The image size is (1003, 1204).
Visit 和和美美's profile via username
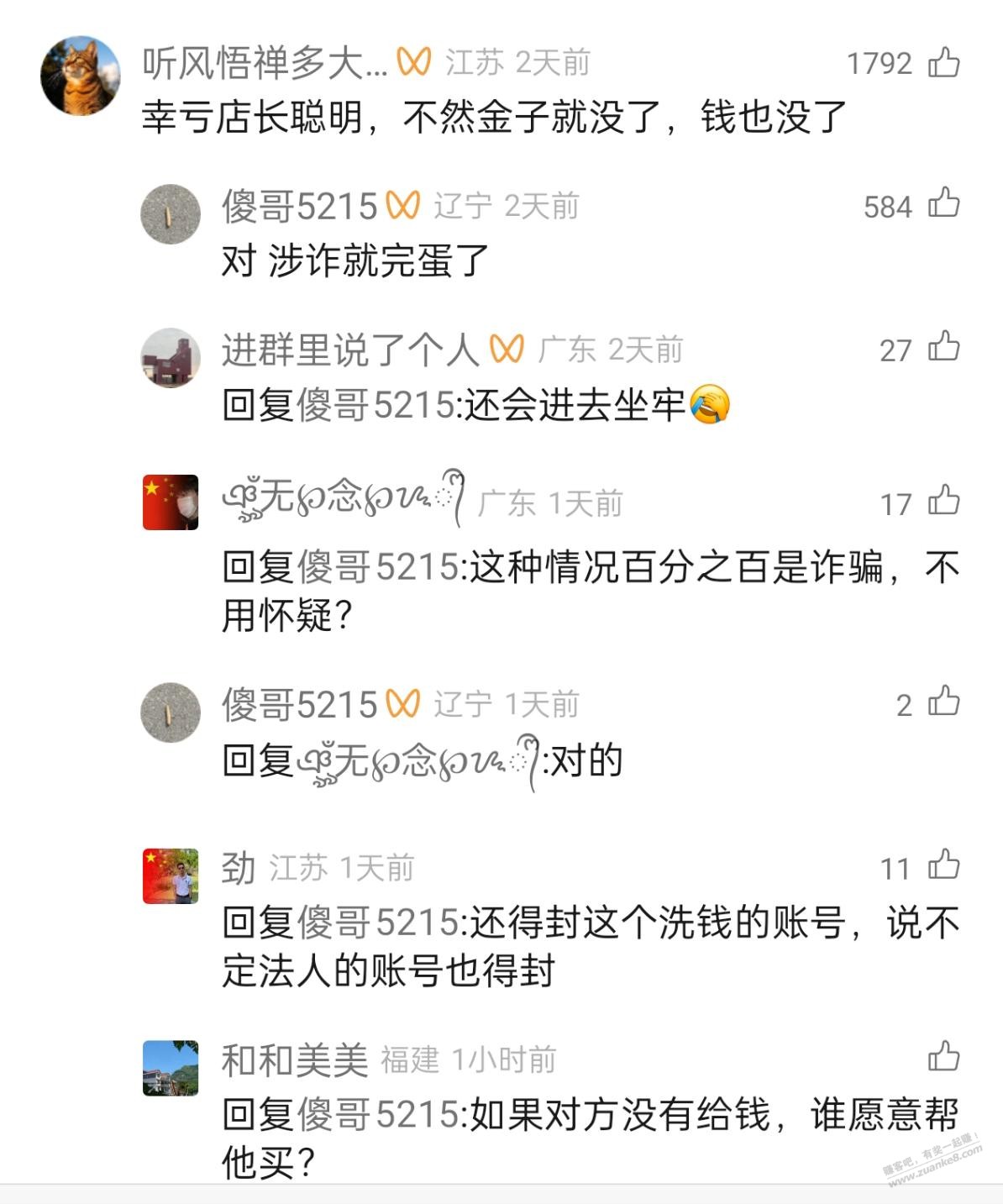(x=294, y=1059)
